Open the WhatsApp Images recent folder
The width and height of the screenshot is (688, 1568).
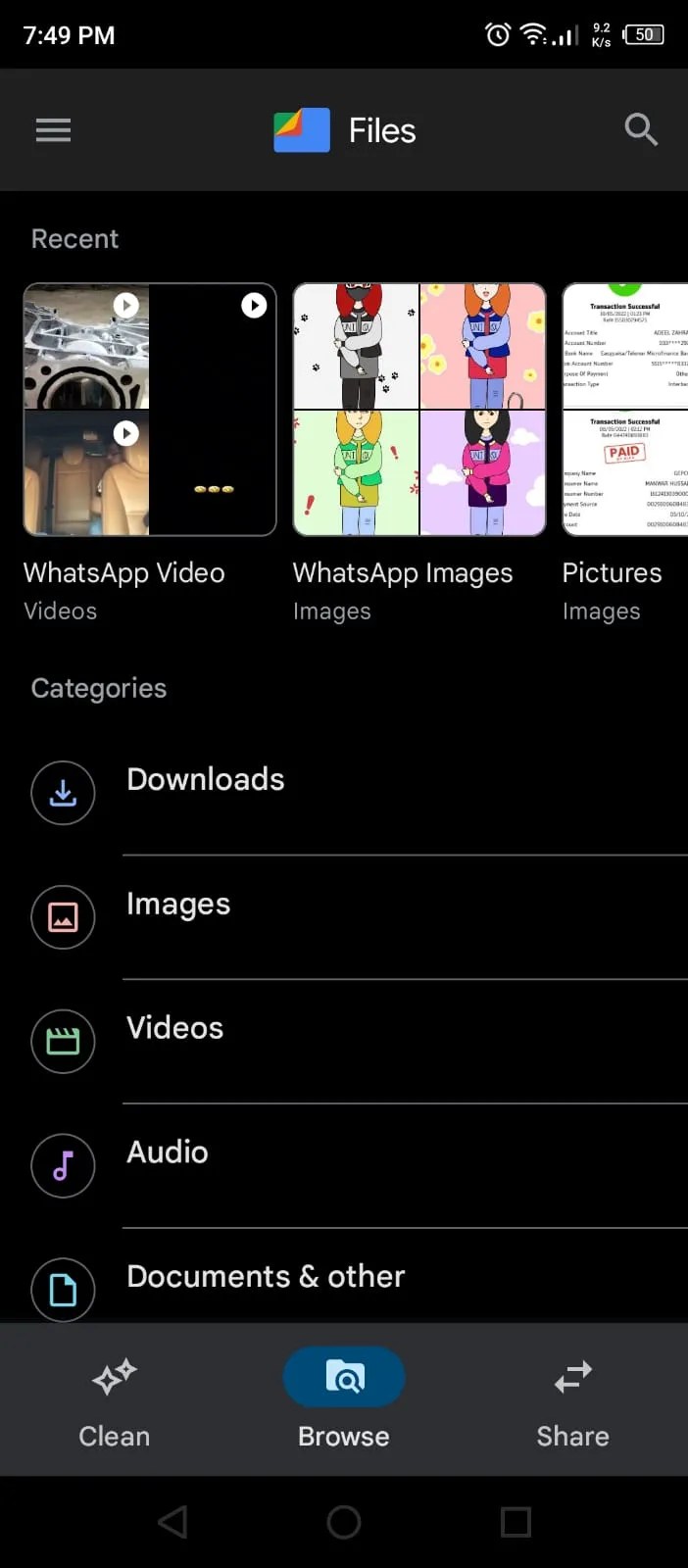pos(419,410)
